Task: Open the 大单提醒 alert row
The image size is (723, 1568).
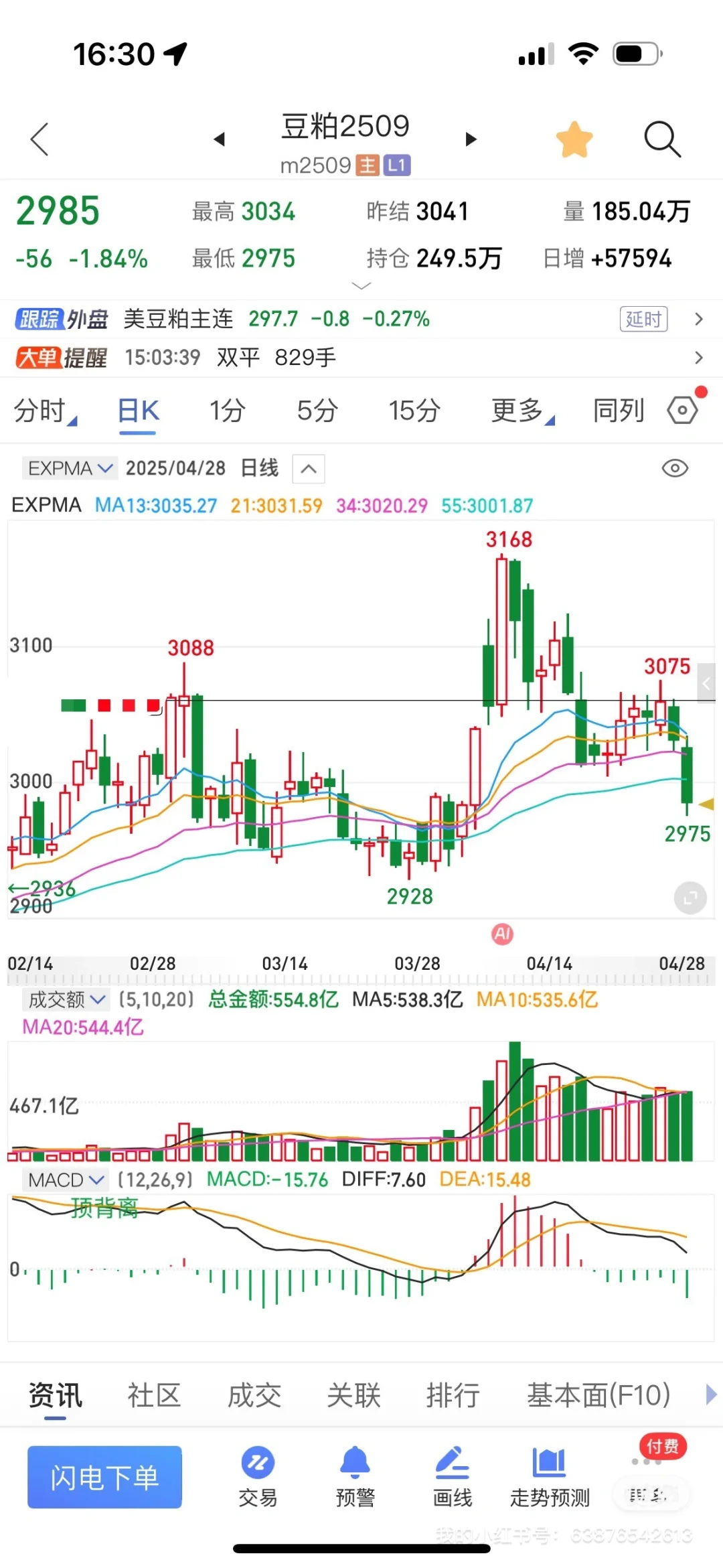Action: (361, 358)
